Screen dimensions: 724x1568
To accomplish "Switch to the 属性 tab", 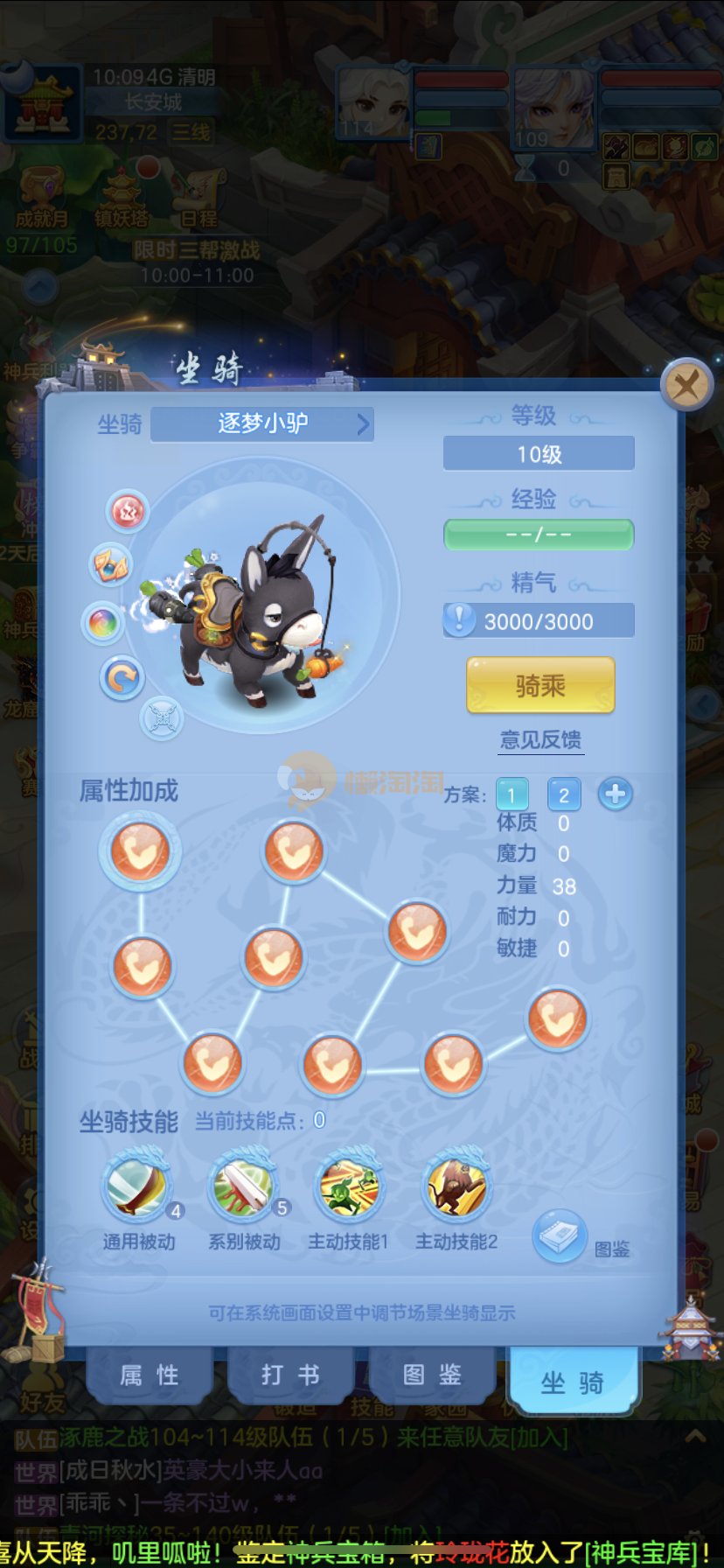I will click(150, 1375).
